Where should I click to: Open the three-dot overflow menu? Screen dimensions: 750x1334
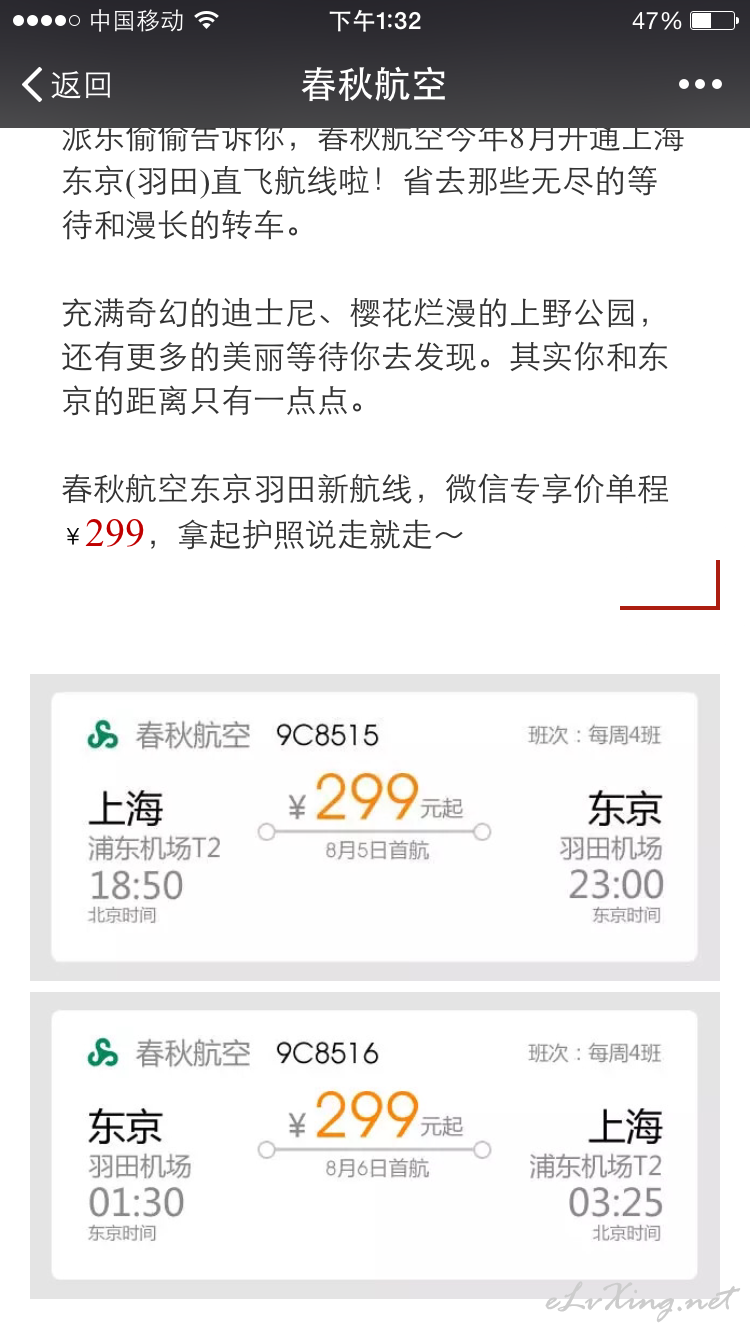pos(700,85)
